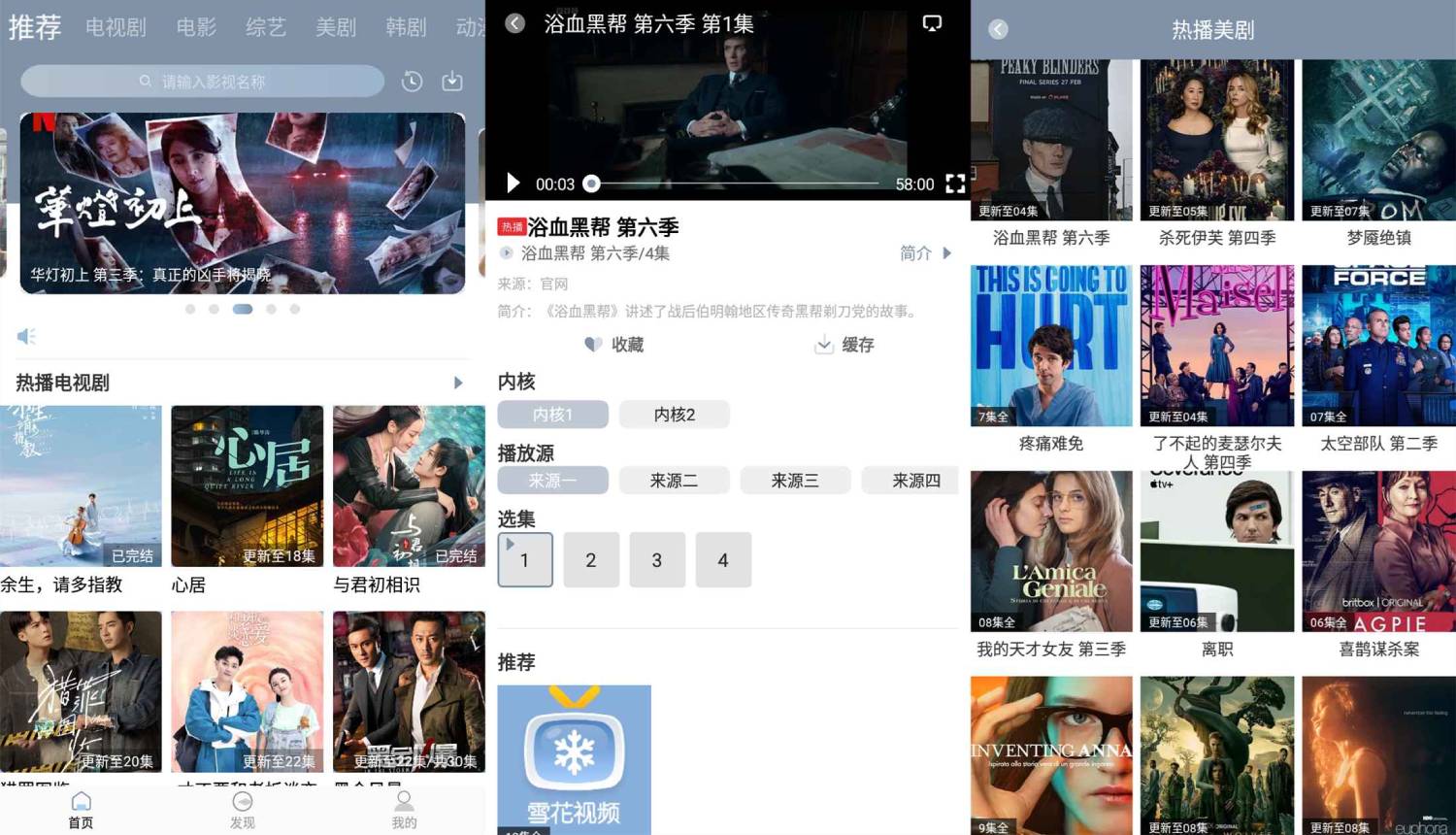Select the 内核2 player core
This screenshot has width=1456, height=835.
tap(674, 415)
